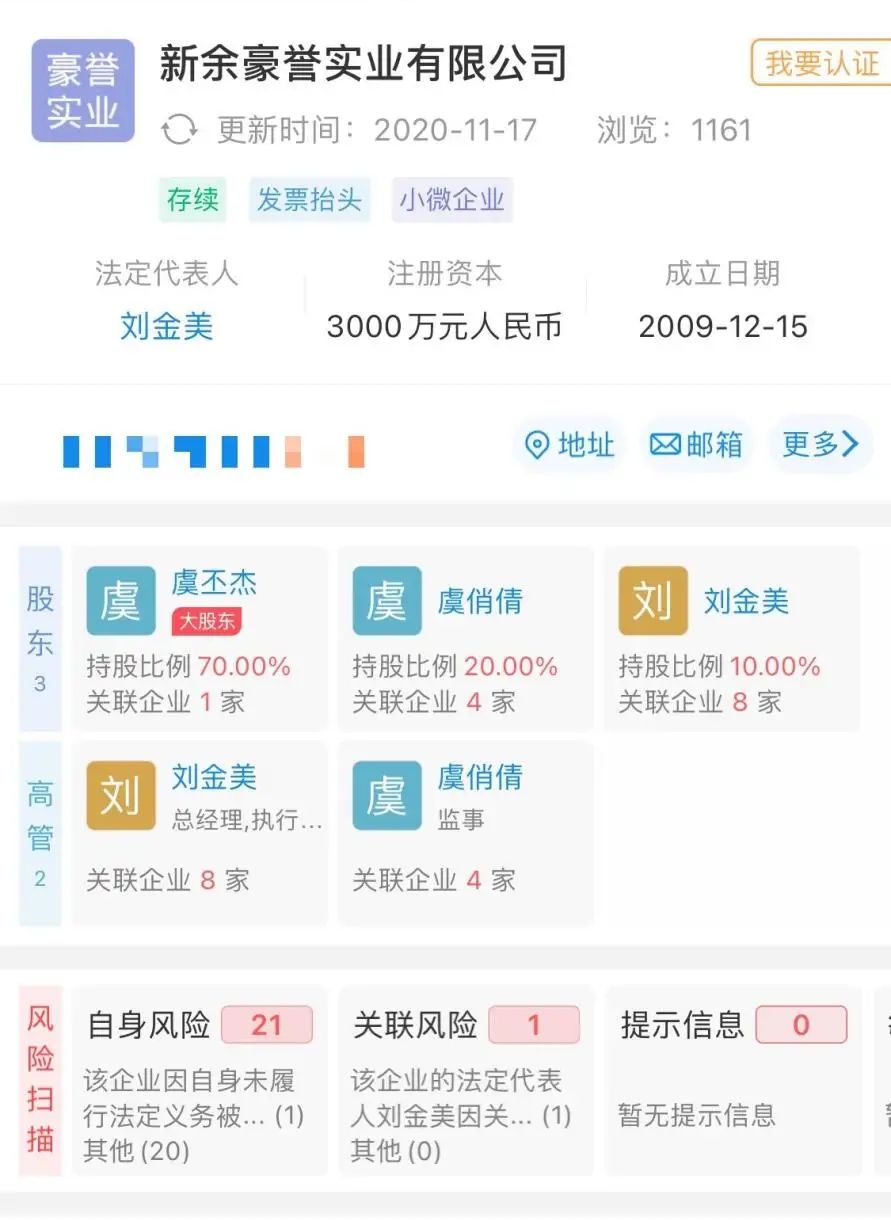This screenshot has width=891, height=1221.
Task: Open the 发票抬头 chip
Action: point(308,200)
